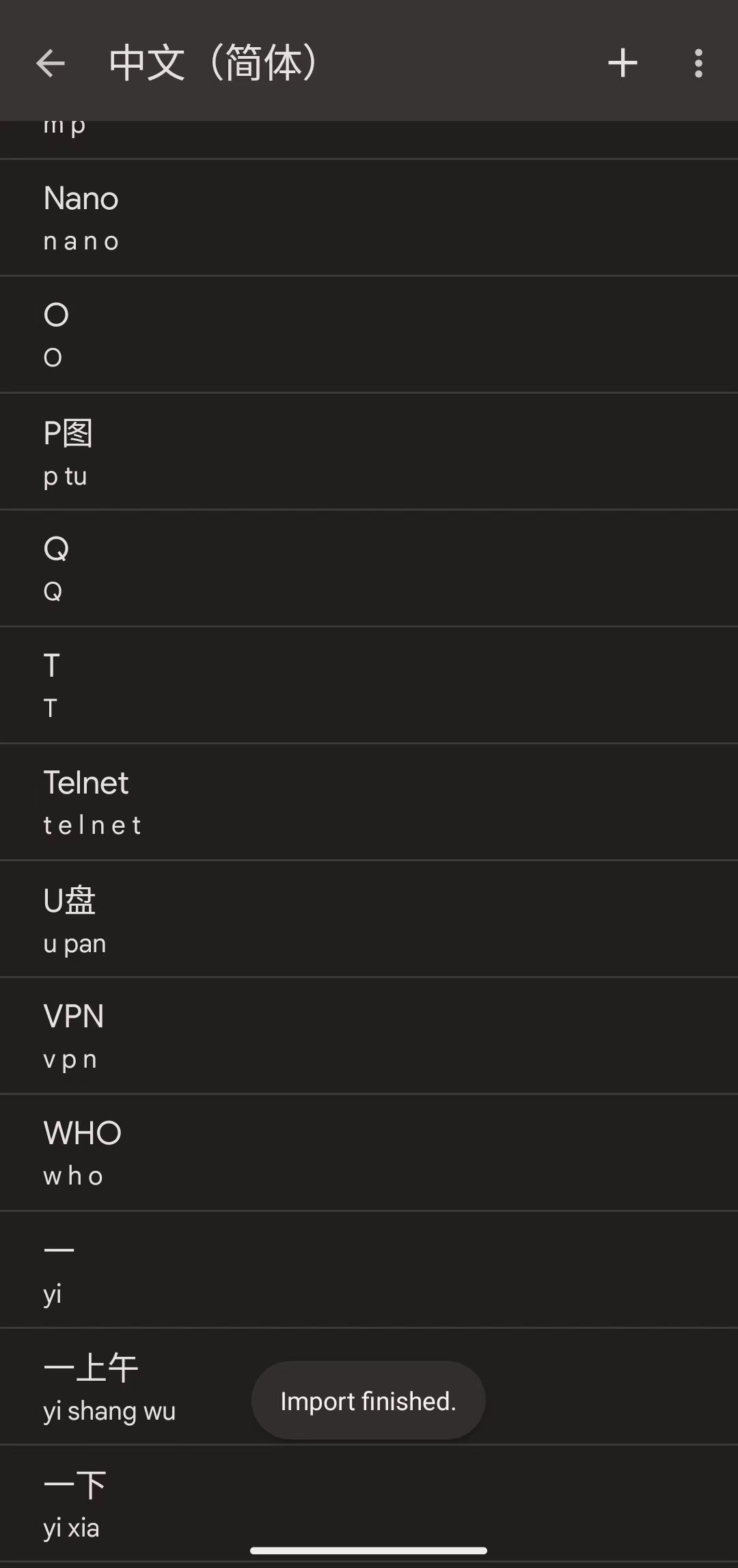Open the Nano entry
Viewport: 738px width, 1568px height.
[369, 218]
